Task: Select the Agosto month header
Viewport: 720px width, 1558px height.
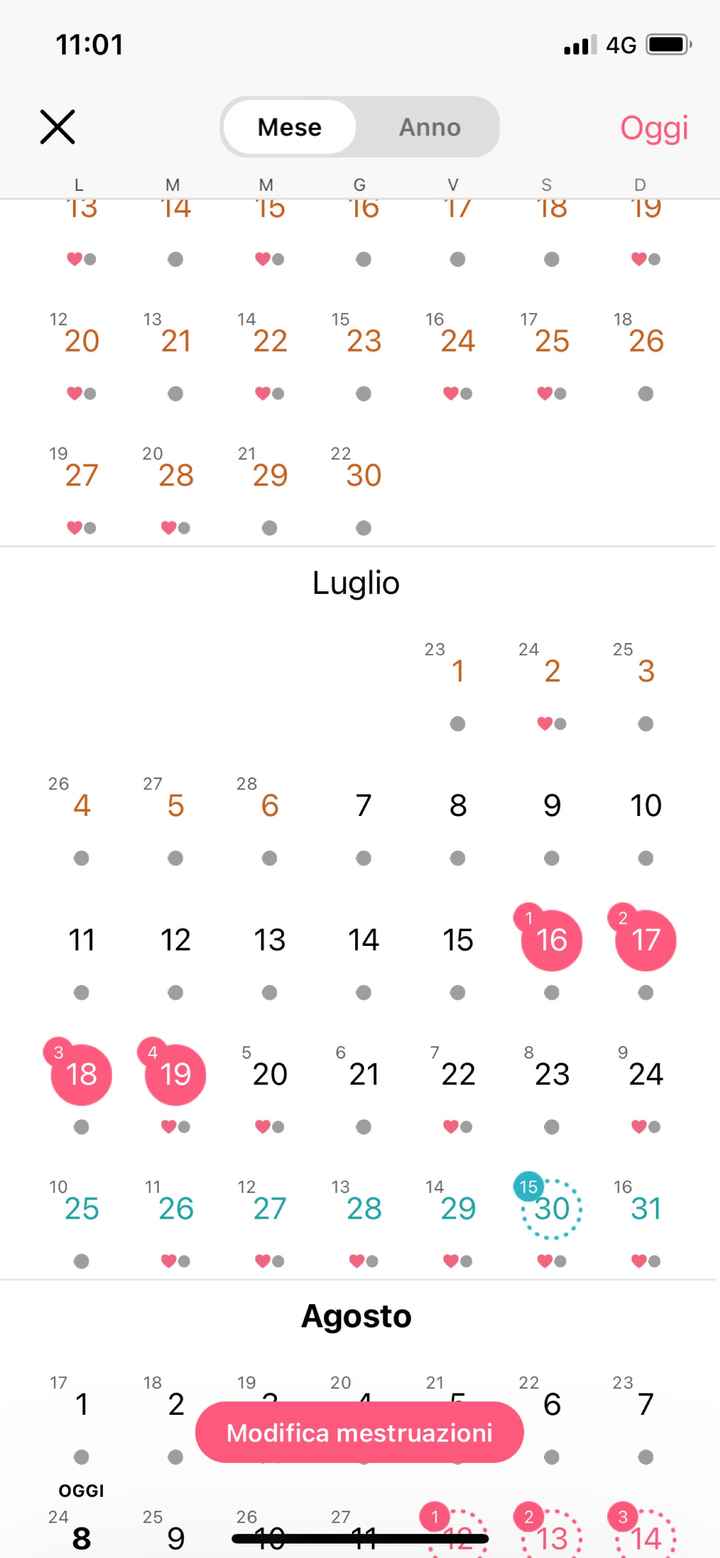Action: click(x=357, y=1317)
